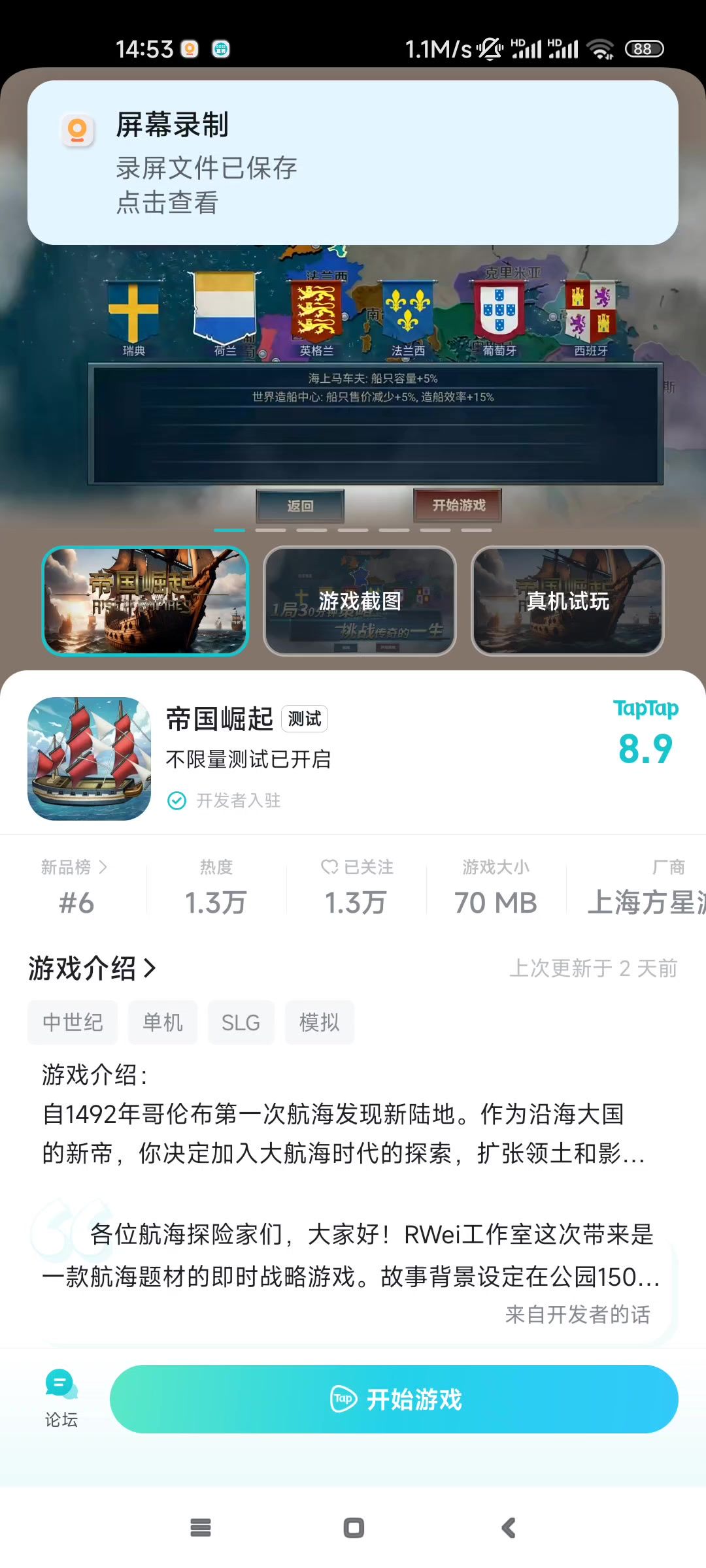Image resolution: width=706 pixels, height=1568 pixels.
Task: Open the 真机试玩 thumbnail
Action: 567,601
